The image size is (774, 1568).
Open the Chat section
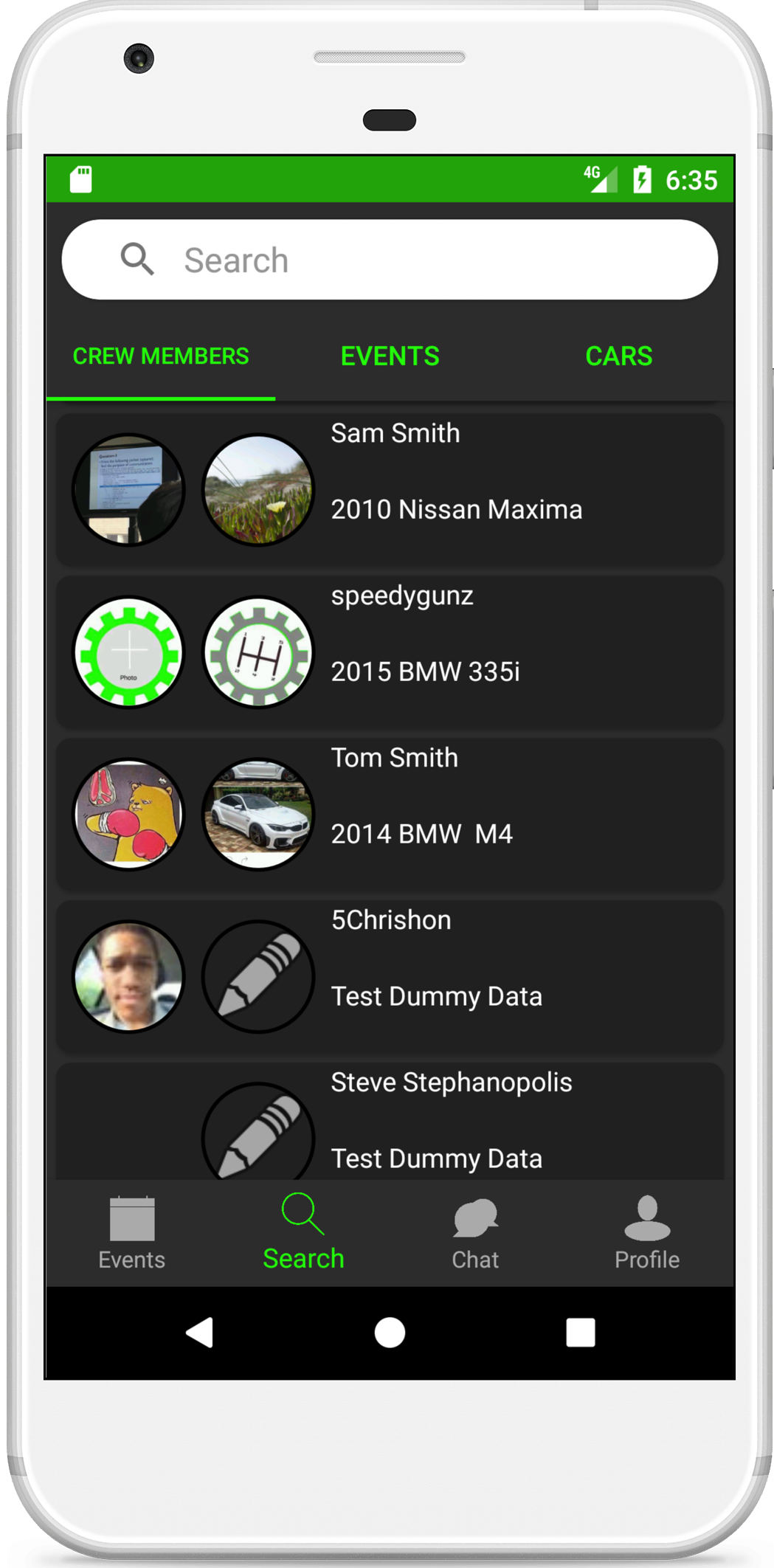click(x=475, y=1233)
